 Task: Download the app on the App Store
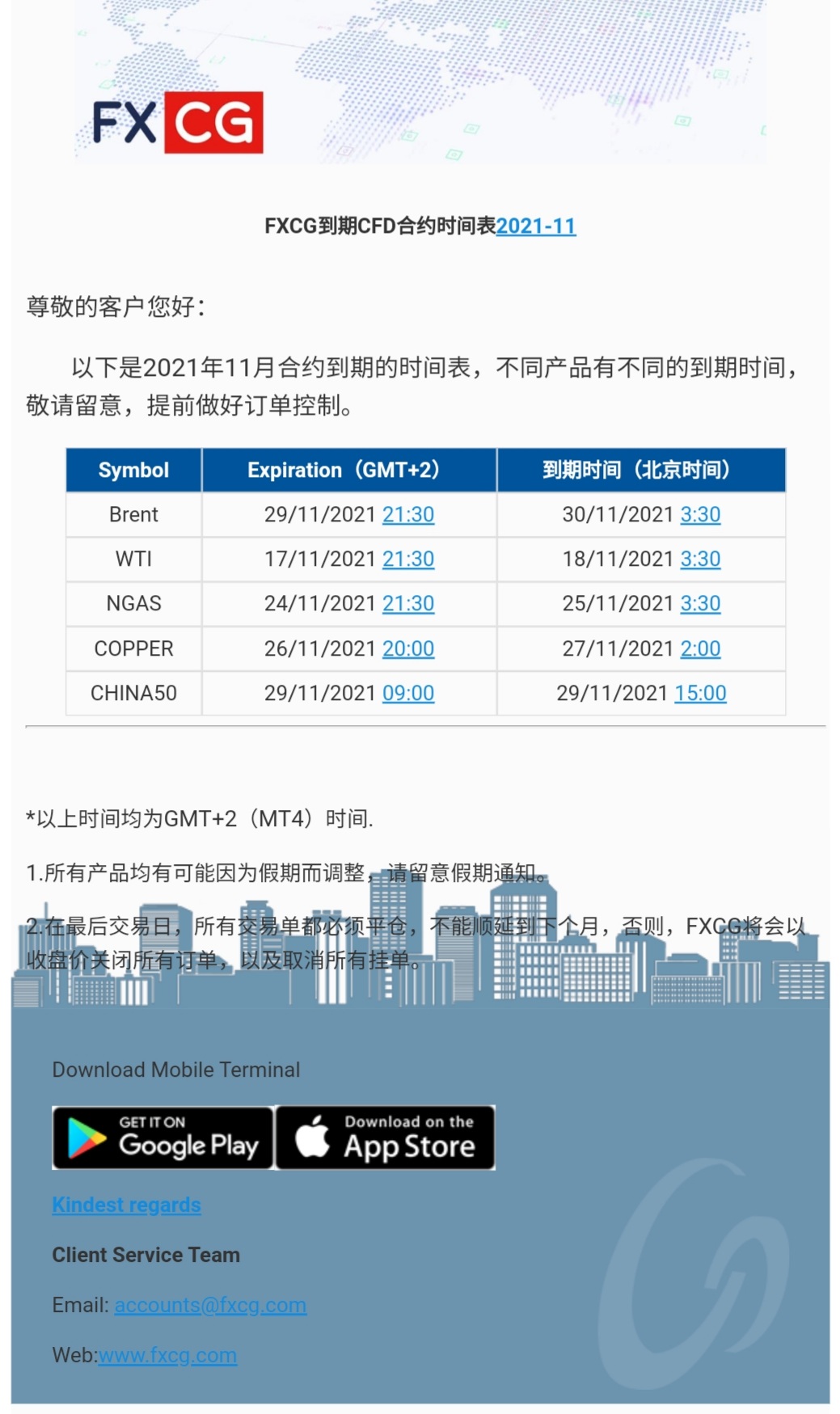pos(386,1138)
